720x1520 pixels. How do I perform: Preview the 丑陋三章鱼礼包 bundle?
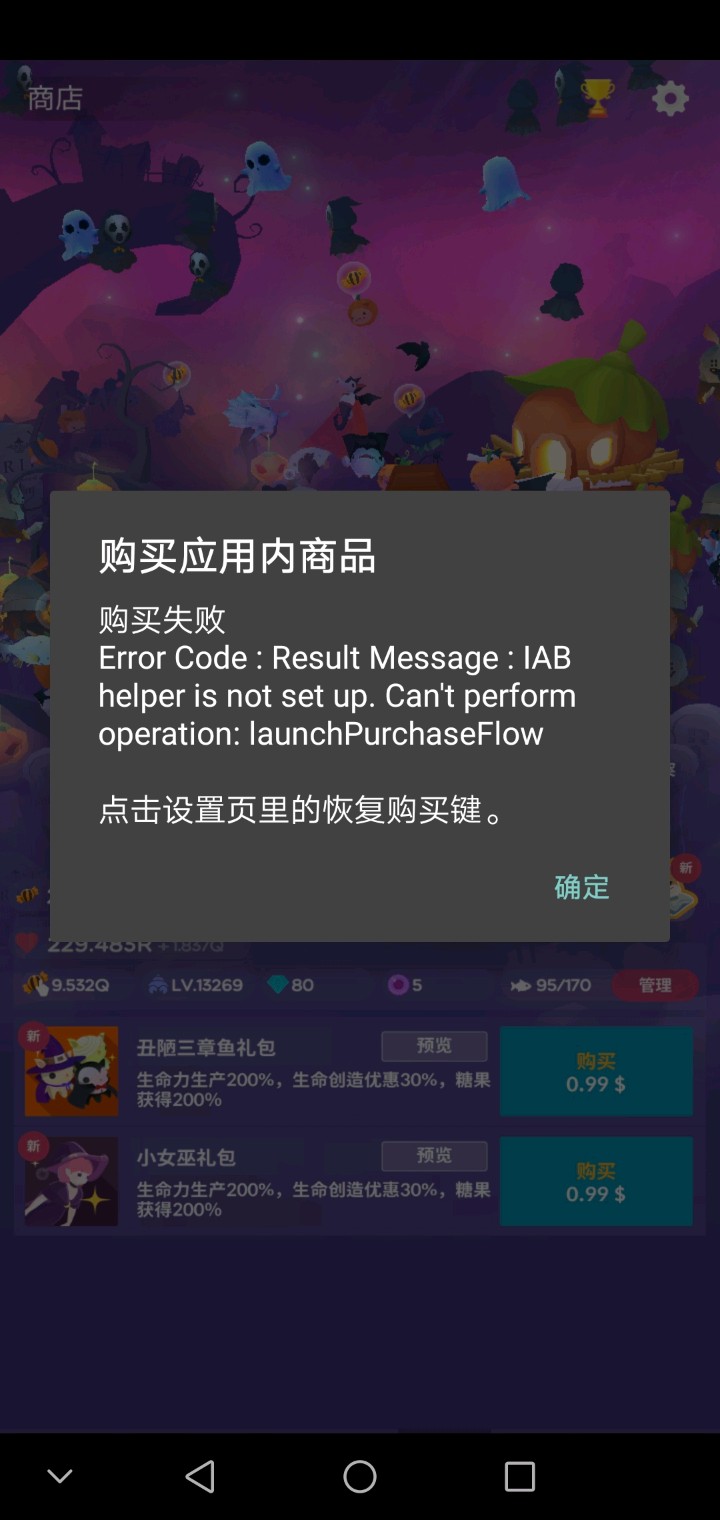click(x=434, y=1046)
